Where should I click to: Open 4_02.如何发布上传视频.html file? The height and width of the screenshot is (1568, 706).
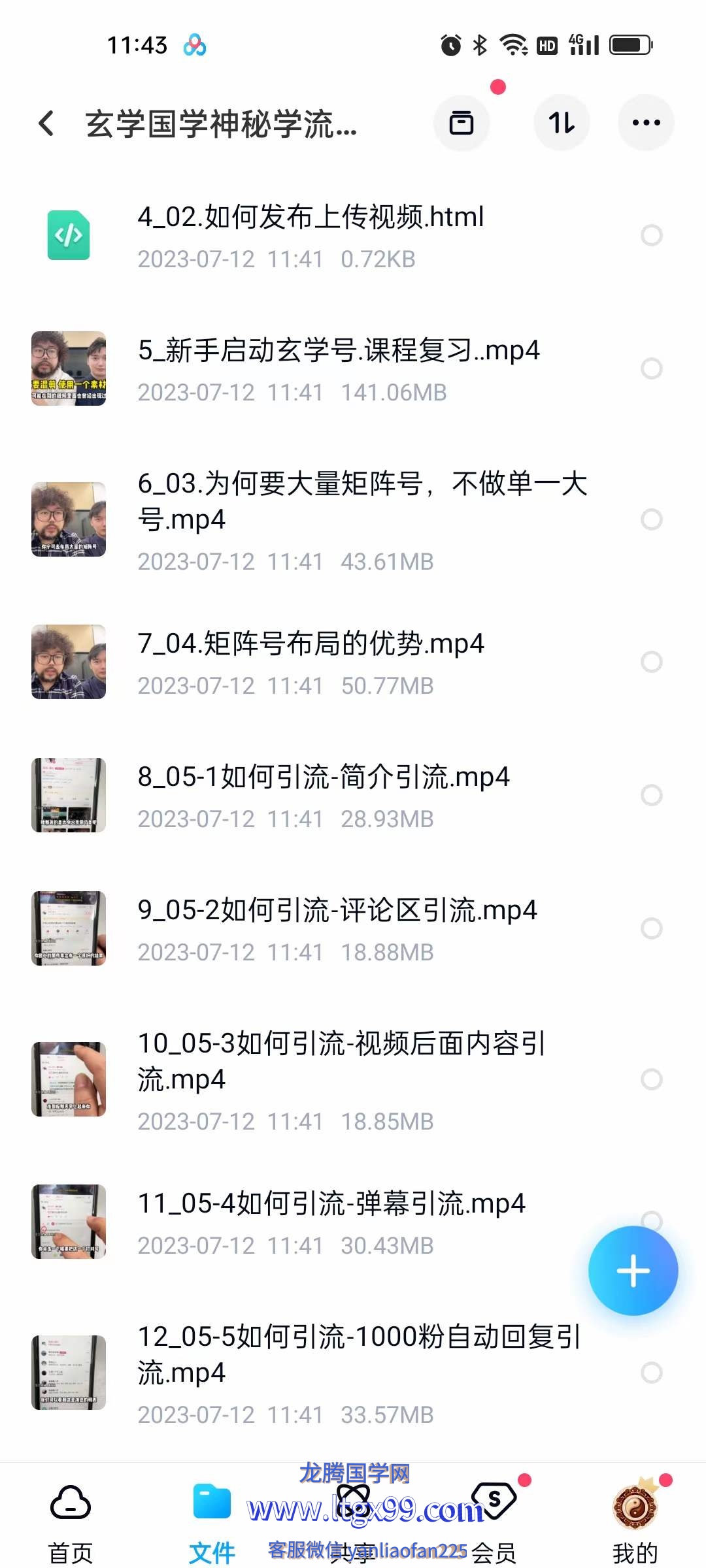311,218
